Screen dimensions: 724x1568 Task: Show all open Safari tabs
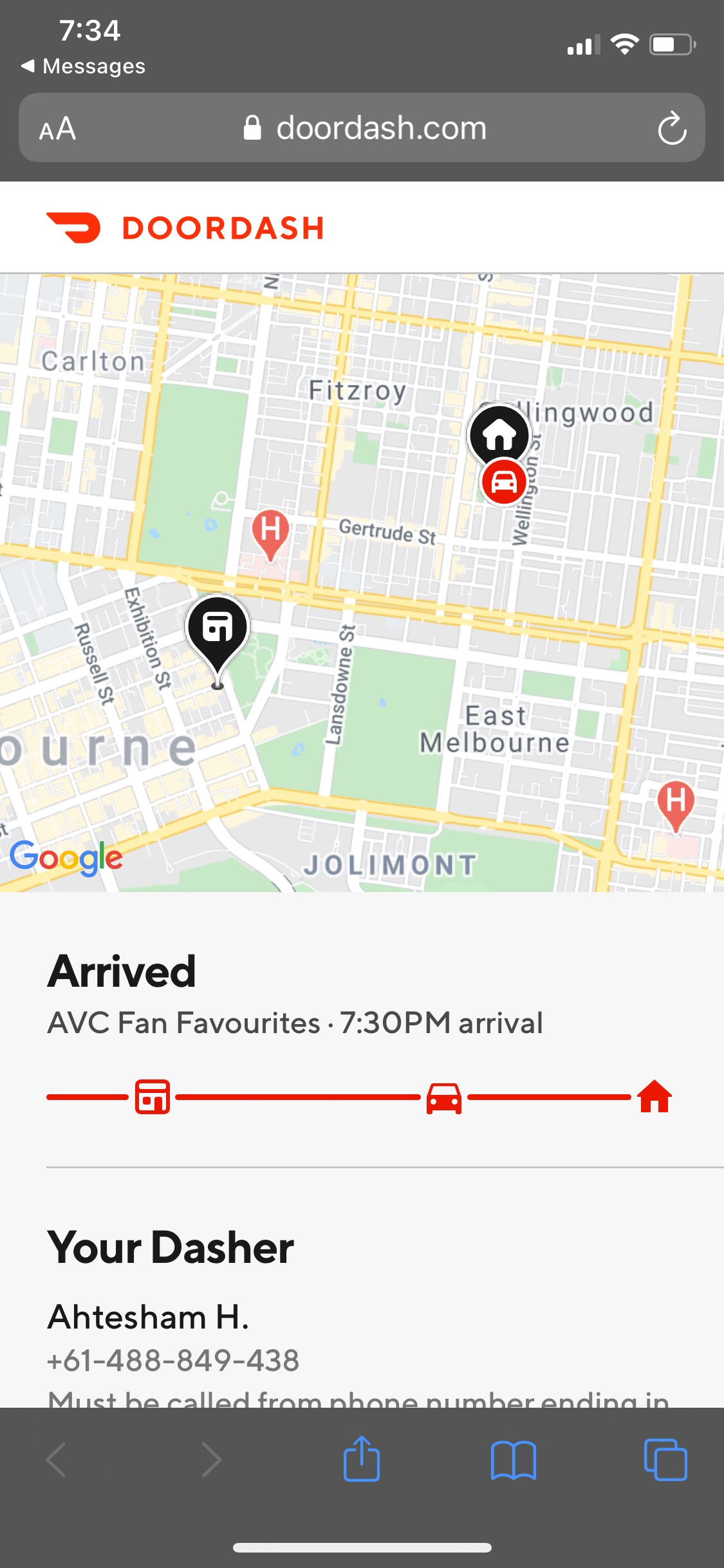[665, 1460]
